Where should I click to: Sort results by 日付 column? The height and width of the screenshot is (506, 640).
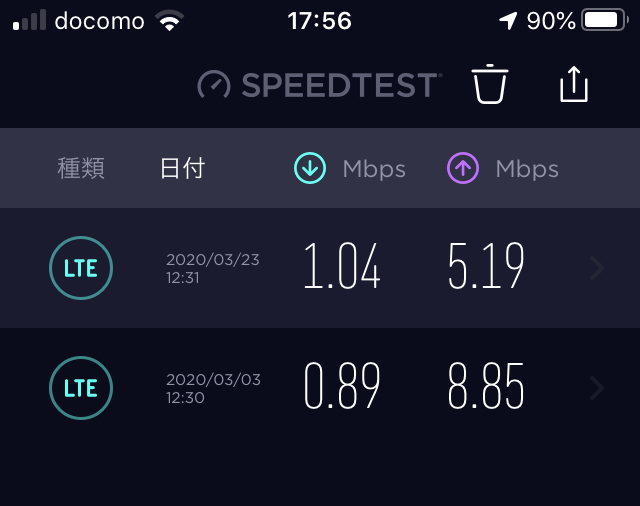(182, 168)
